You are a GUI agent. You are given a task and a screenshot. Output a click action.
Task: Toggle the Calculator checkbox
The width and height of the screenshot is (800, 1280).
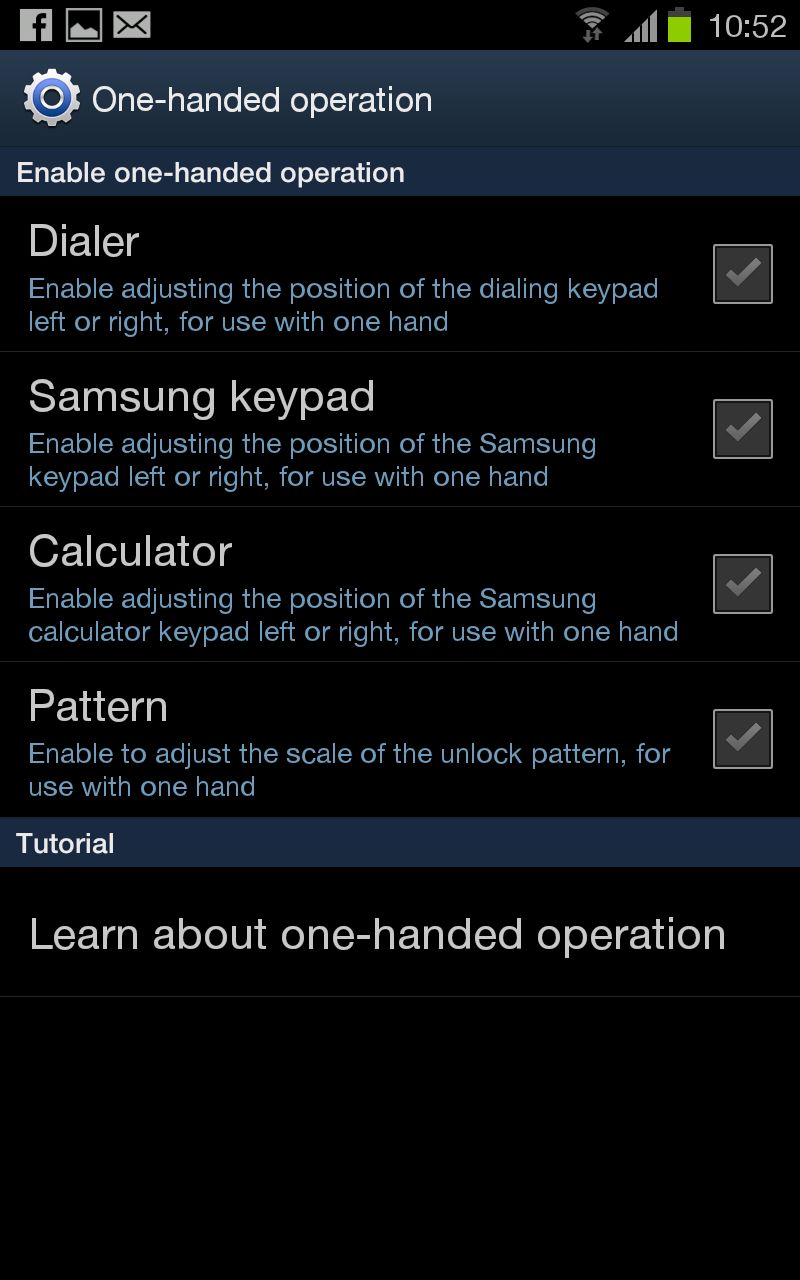coord(742,584)
